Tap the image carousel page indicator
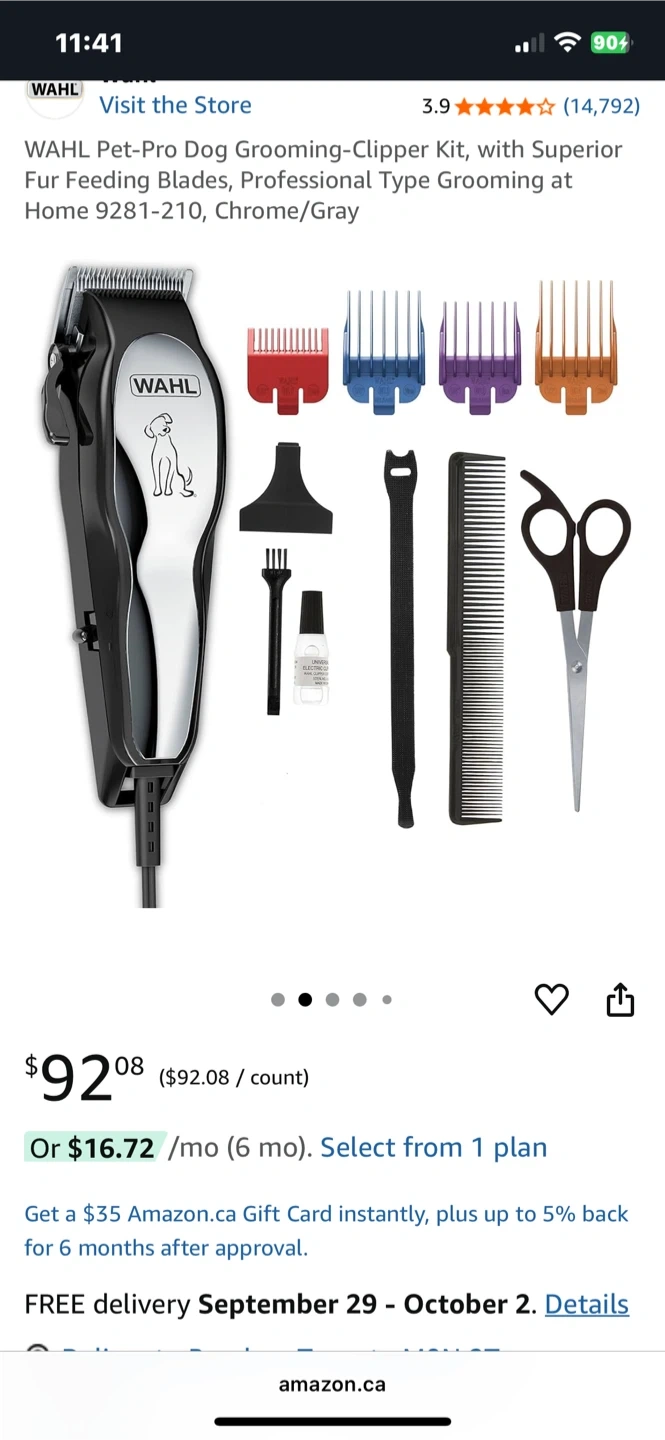This screenshot has height=1440, width=665. point(332,999)
